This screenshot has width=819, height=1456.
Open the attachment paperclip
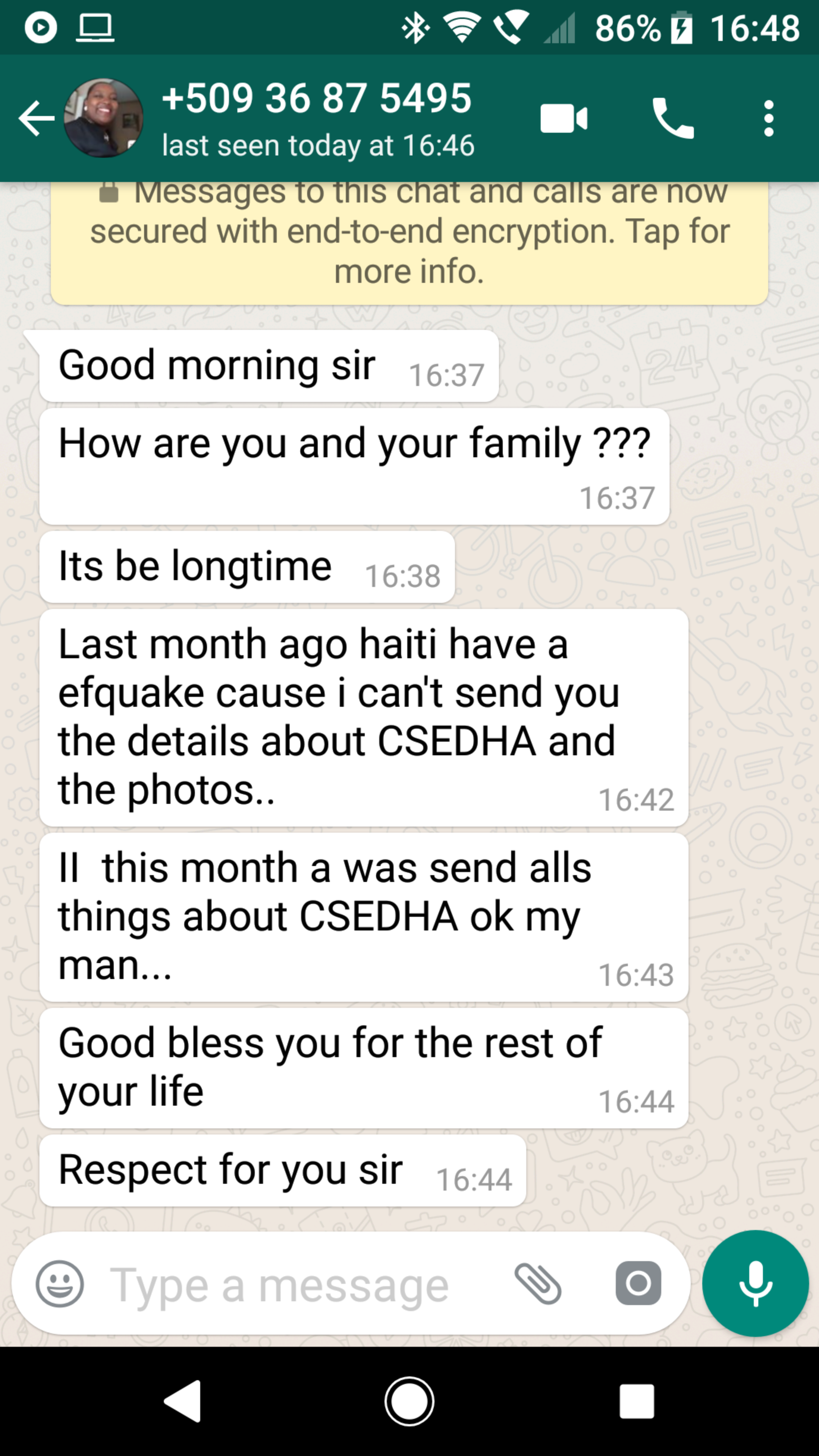point(538,1283)
